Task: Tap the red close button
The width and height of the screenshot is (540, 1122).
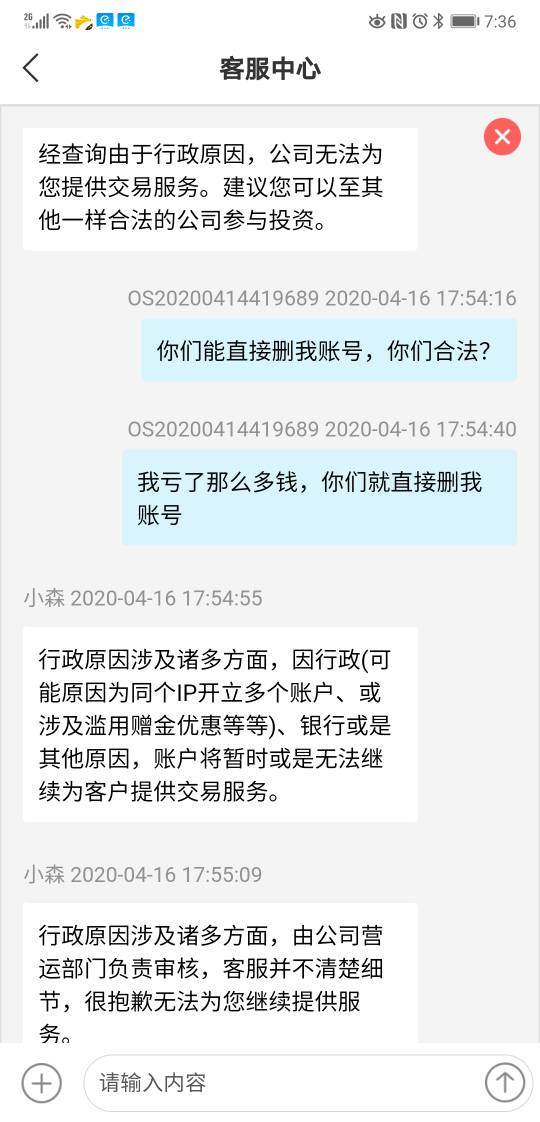Action: (502, 136)
